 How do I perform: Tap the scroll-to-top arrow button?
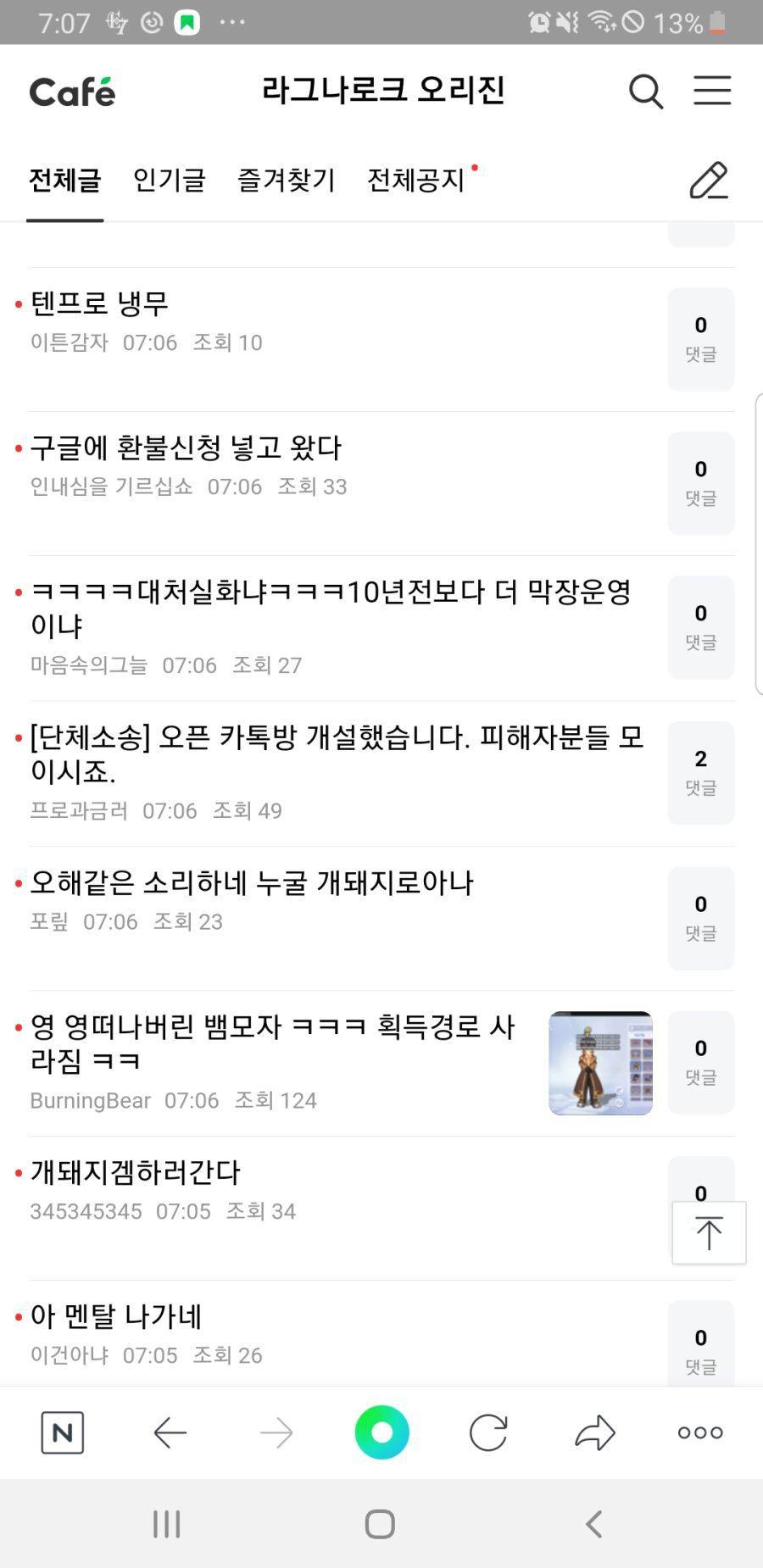(708, 1233)
